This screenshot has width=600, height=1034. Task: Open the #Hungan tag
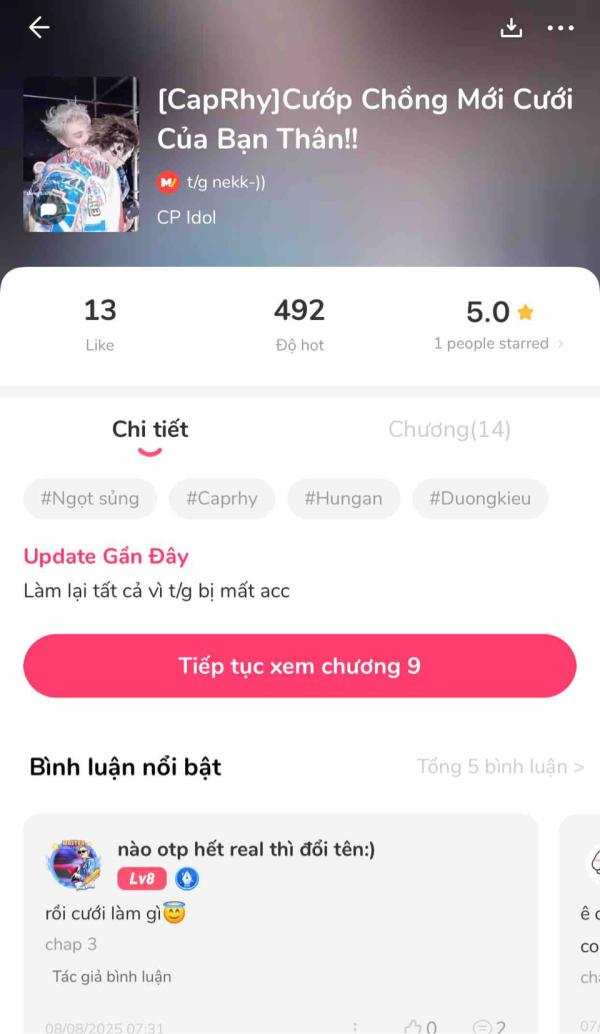coord(343,498)
